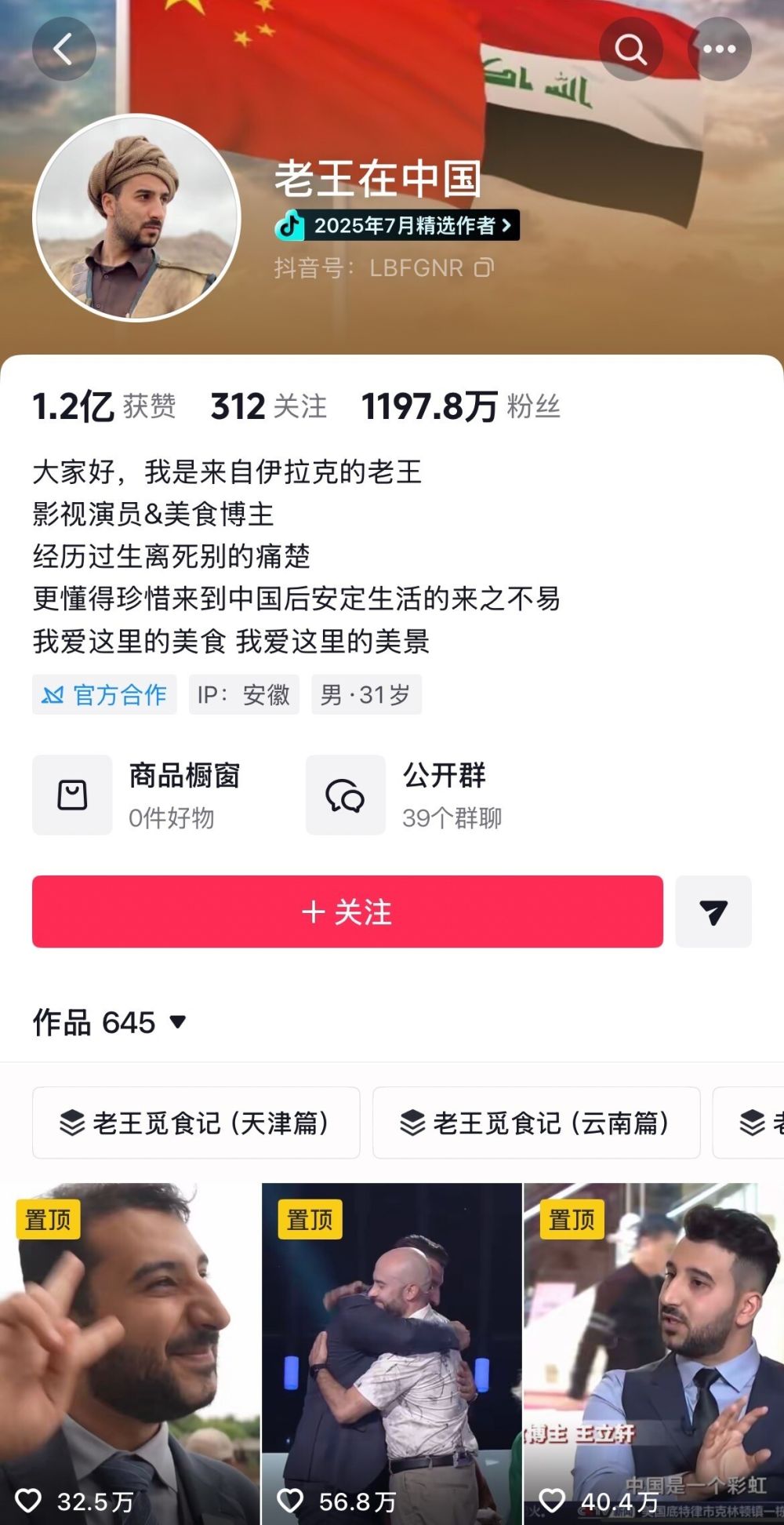View the 312 关注 following list

(x=268, y=406)
